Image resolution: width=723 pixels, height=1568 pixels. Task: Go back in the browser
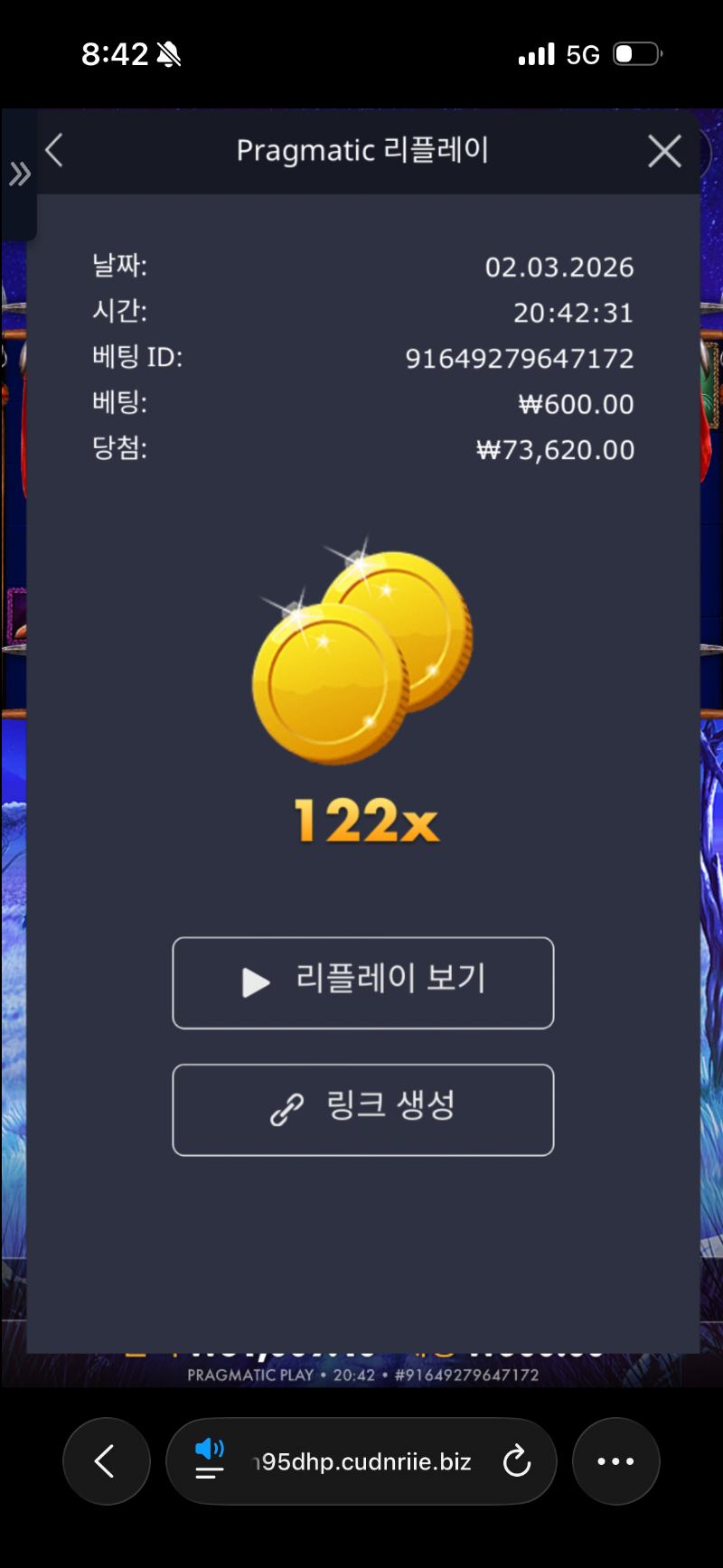point(106,1460)
